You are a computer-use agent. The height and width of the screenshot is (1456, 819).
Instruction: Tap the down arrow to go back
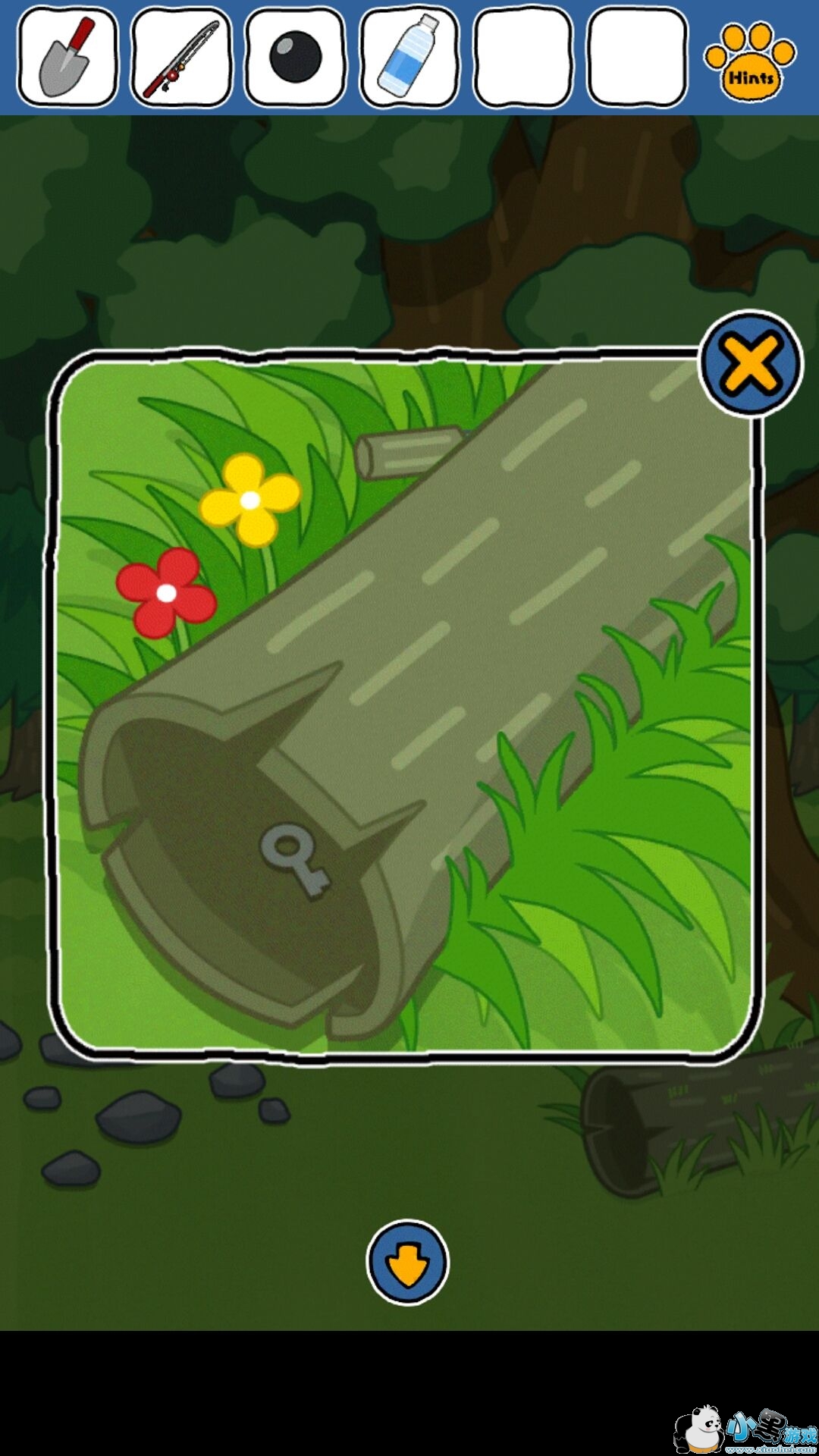pyautogui.click(x=408, y=1263)
